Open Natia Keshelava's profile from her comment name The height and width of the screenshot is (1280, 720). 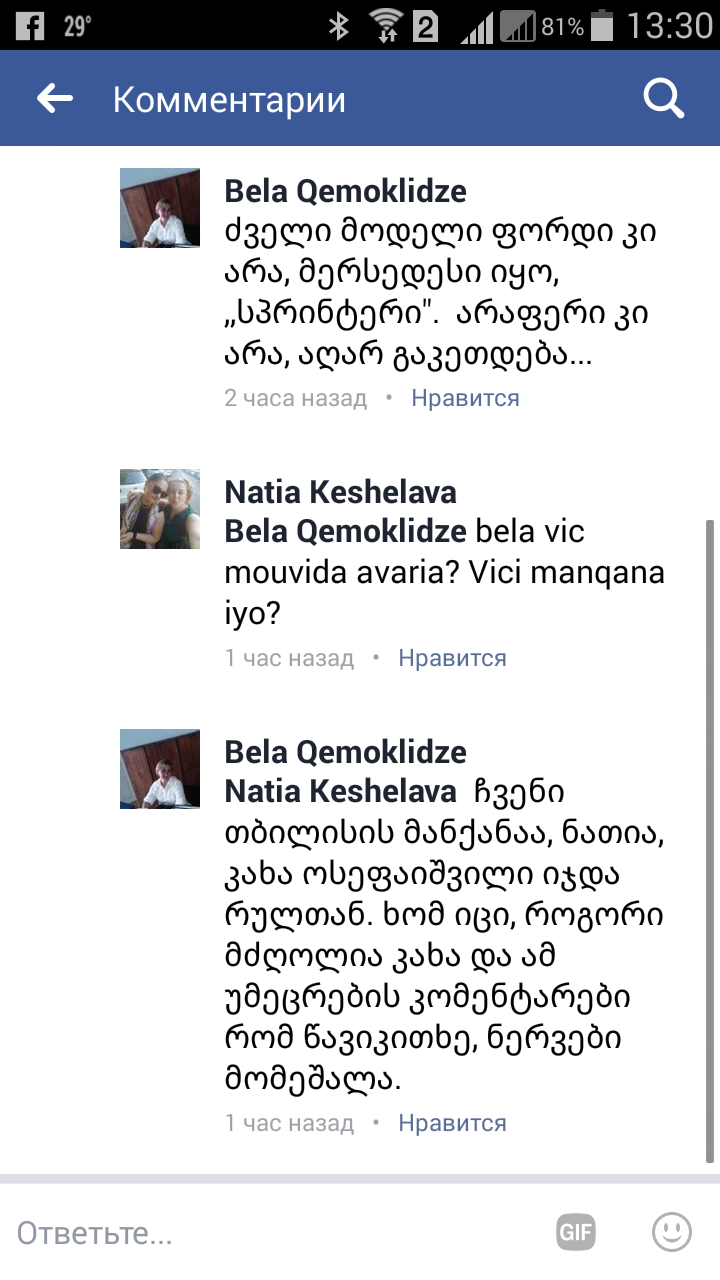[x=340, y=492]
